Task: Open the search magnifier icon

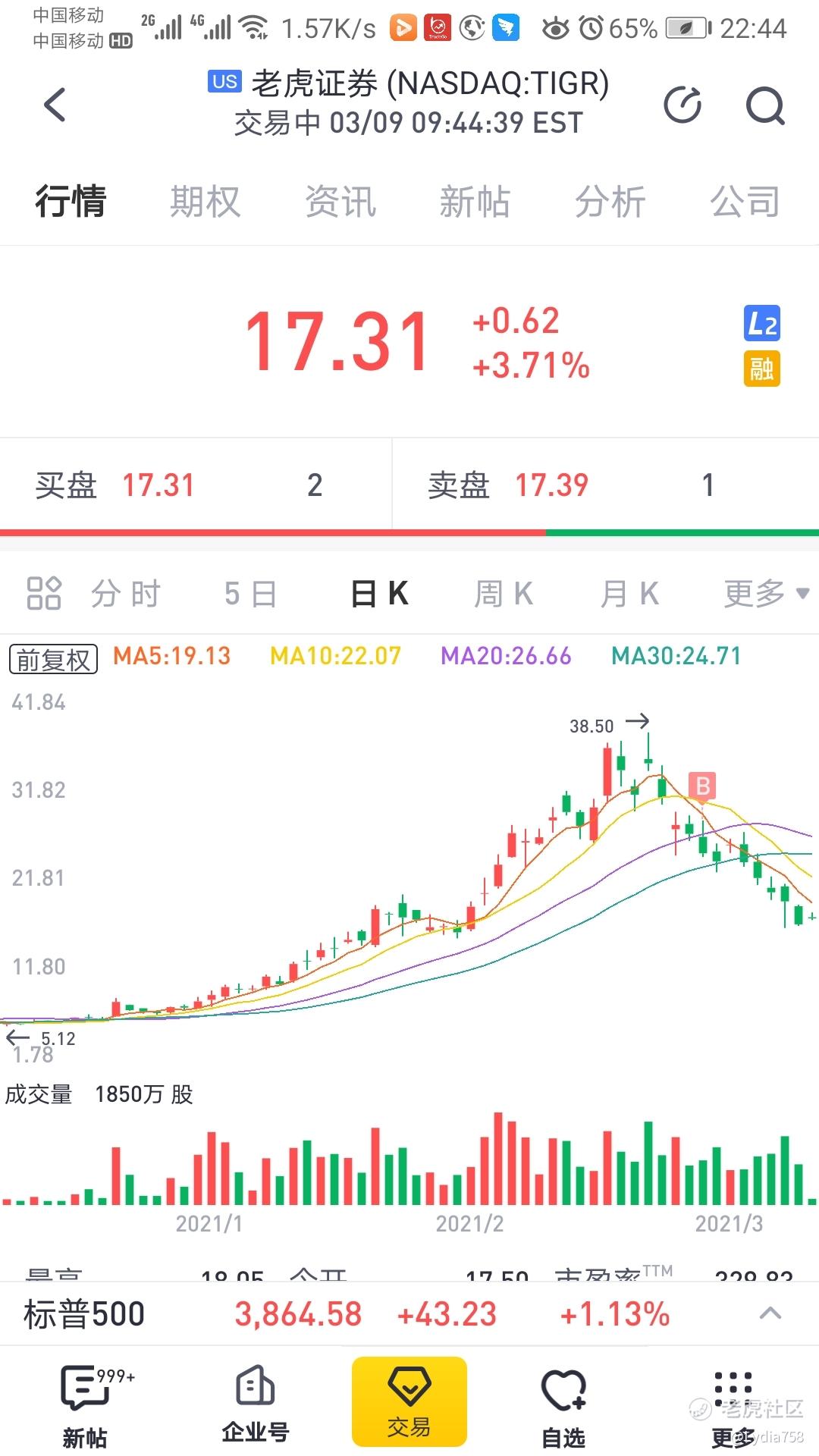Action: (764, 105)
